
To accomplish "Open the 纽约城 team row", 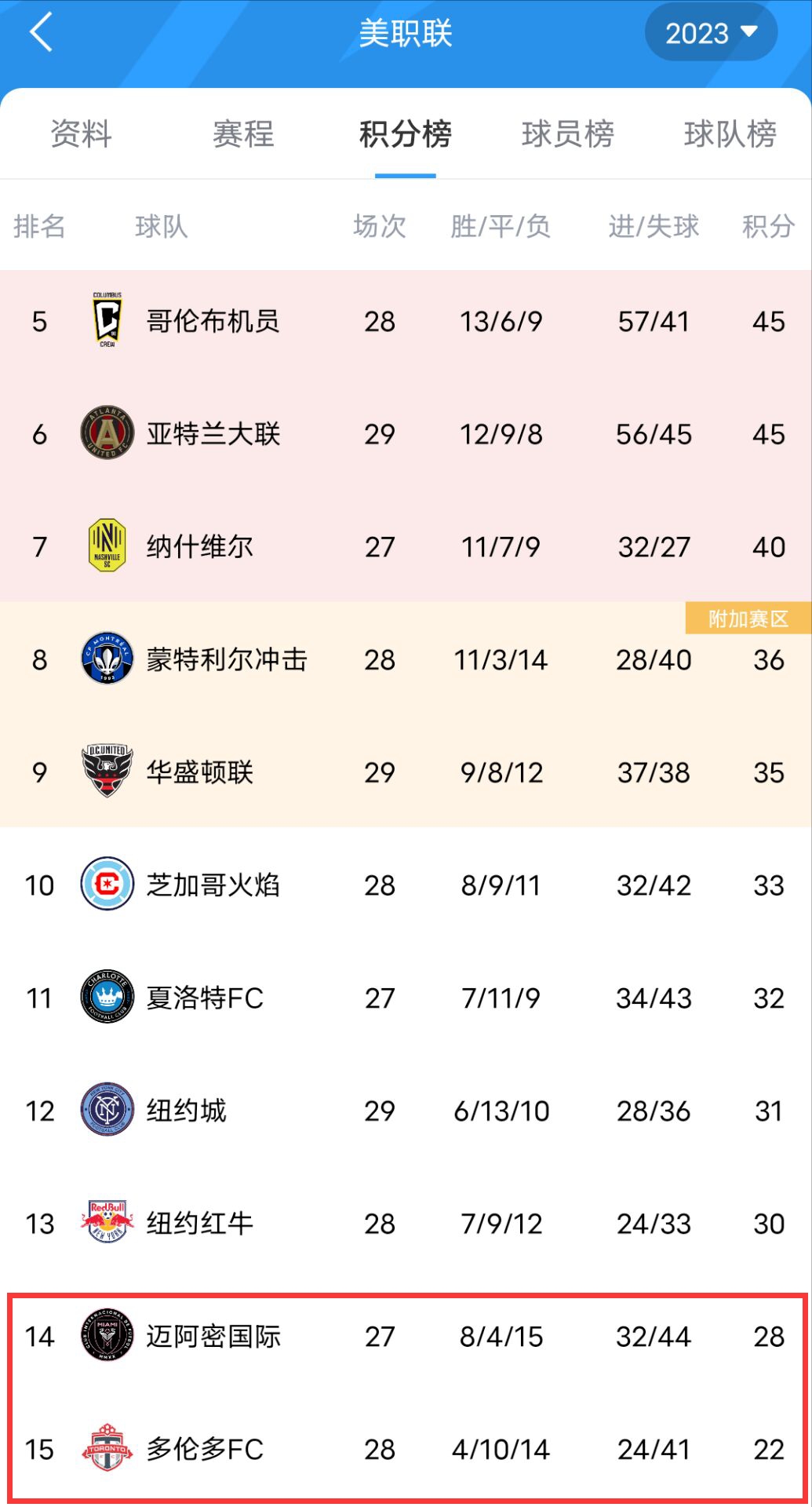I will point(406,1111).
